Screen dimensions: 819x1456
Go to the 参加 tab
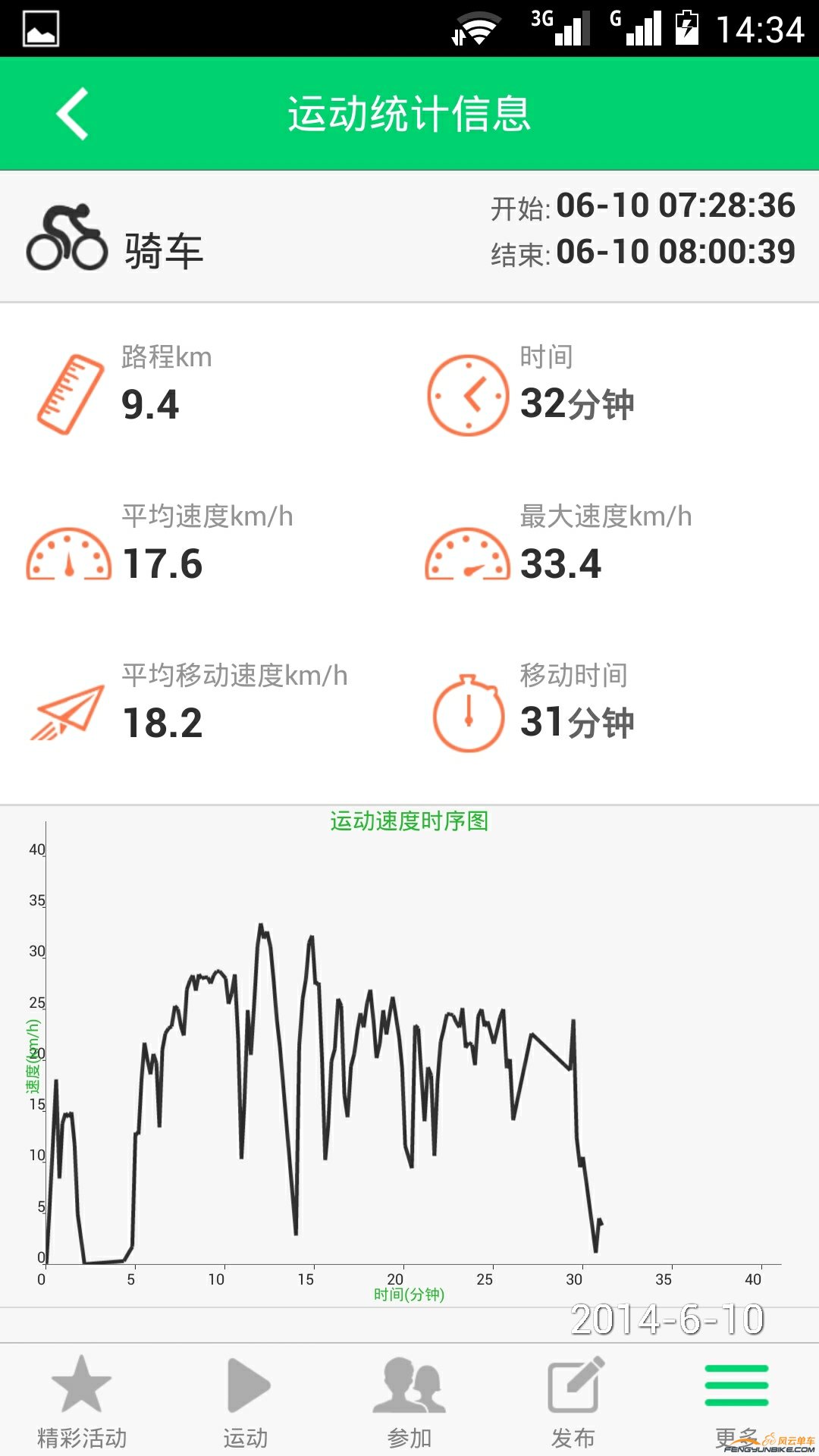point(409,1401)
